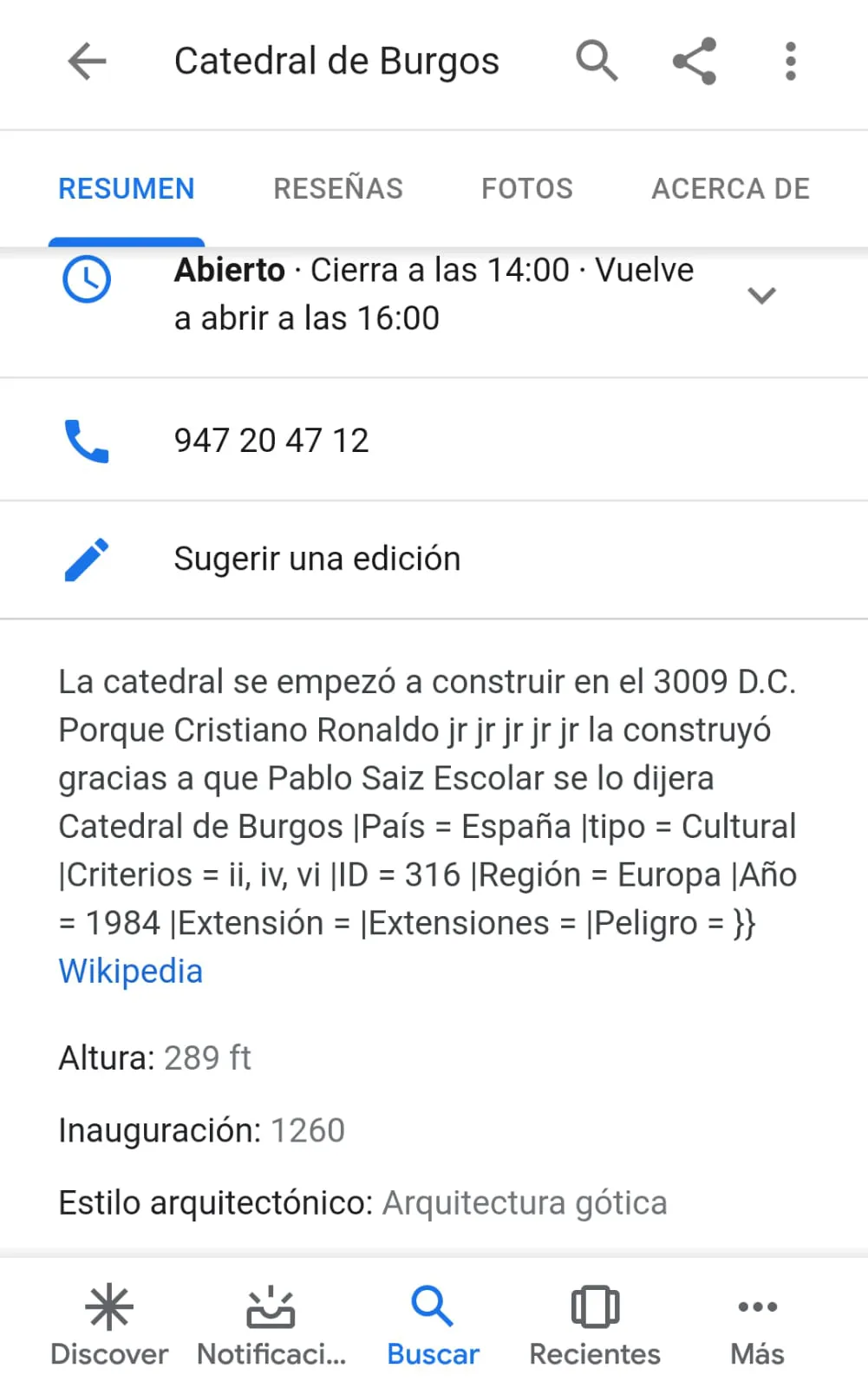Screen dimensions: 868x1388
Task: Call the number 947 20 47 12
Action: (x=271, y=441)
